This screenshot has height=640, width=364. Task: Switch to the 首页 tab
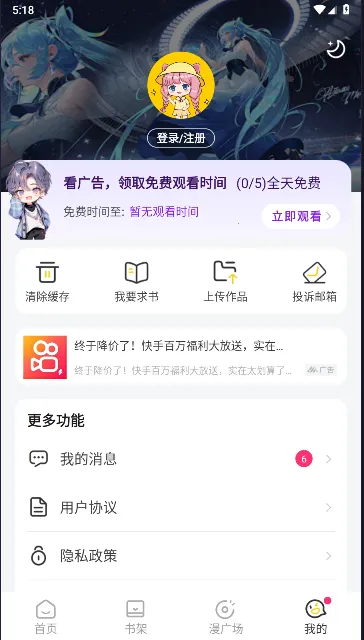pos(46,617)
